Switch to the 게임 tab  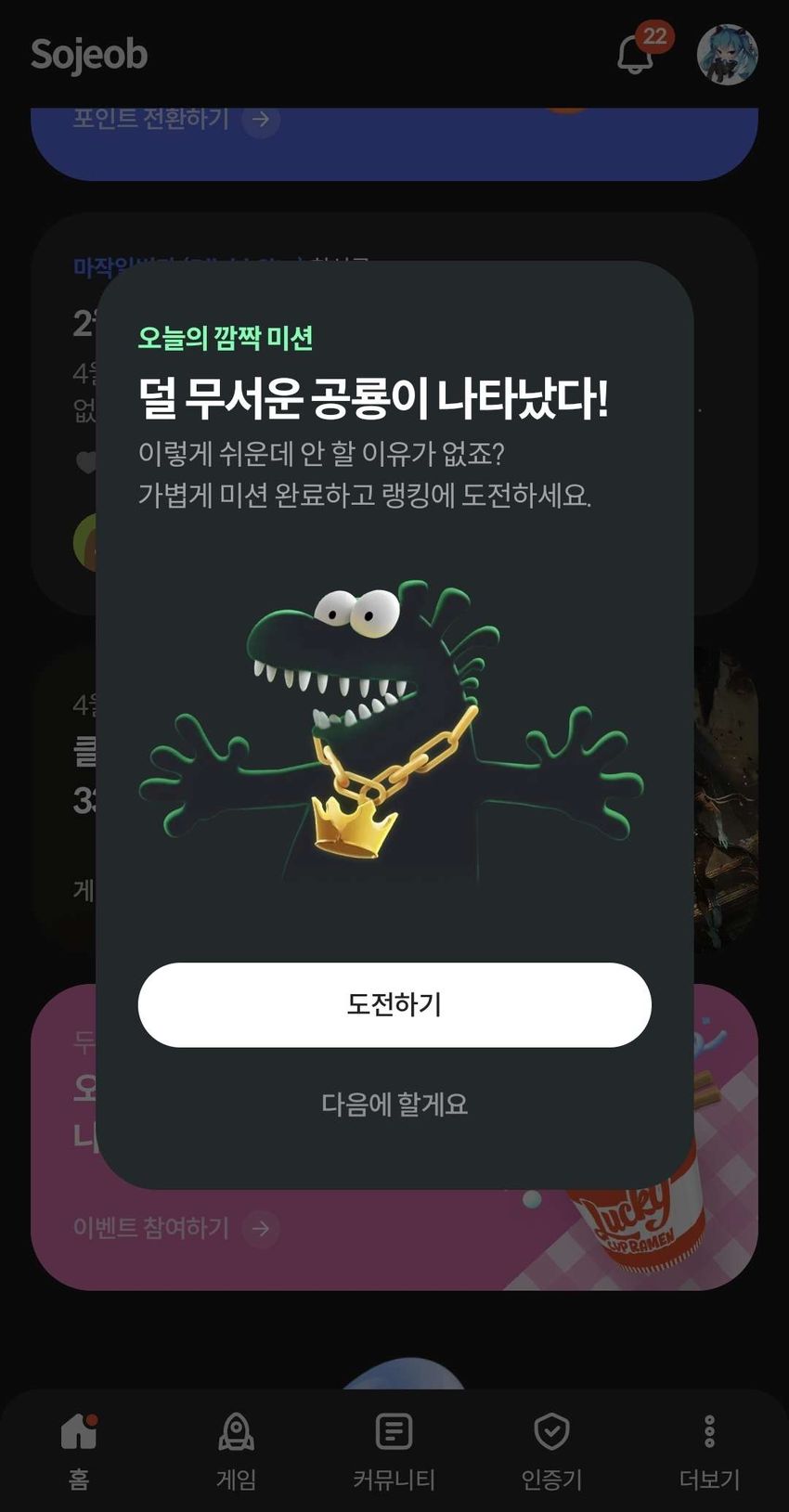tap(236, 1451)
